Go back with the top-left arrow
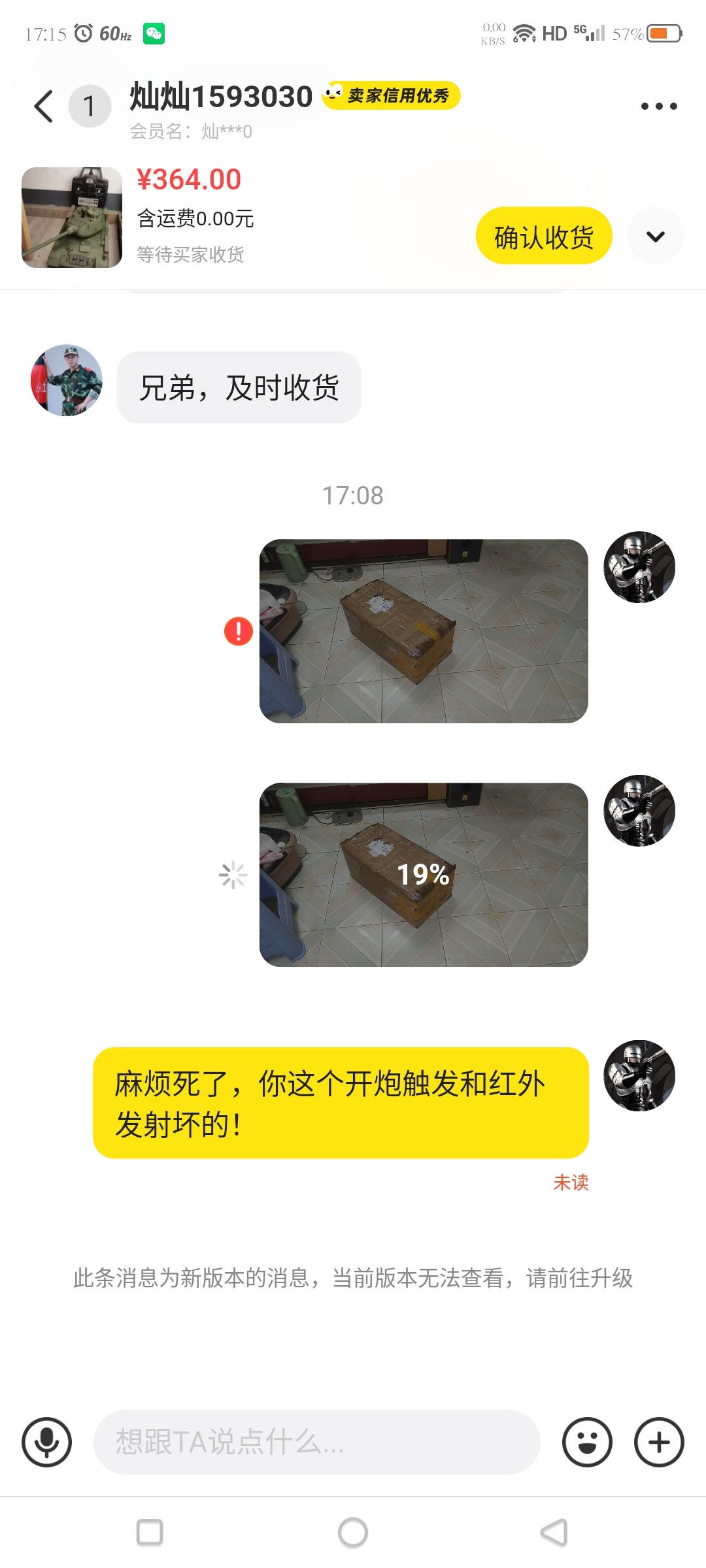Viewport: 706px width, 1568px height. (43, 106)
